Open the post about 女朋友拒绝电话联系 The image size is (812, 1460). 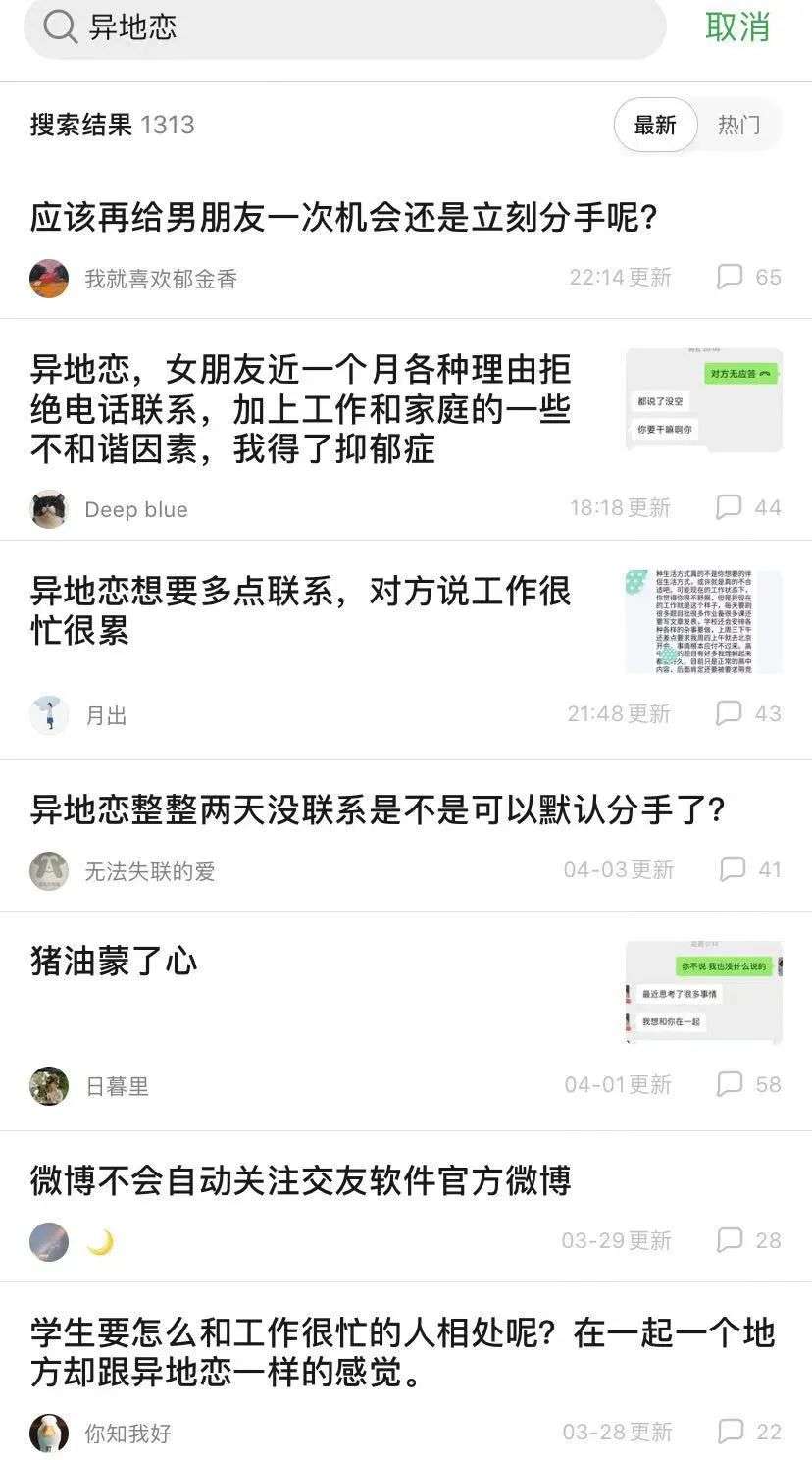point(300,409)
